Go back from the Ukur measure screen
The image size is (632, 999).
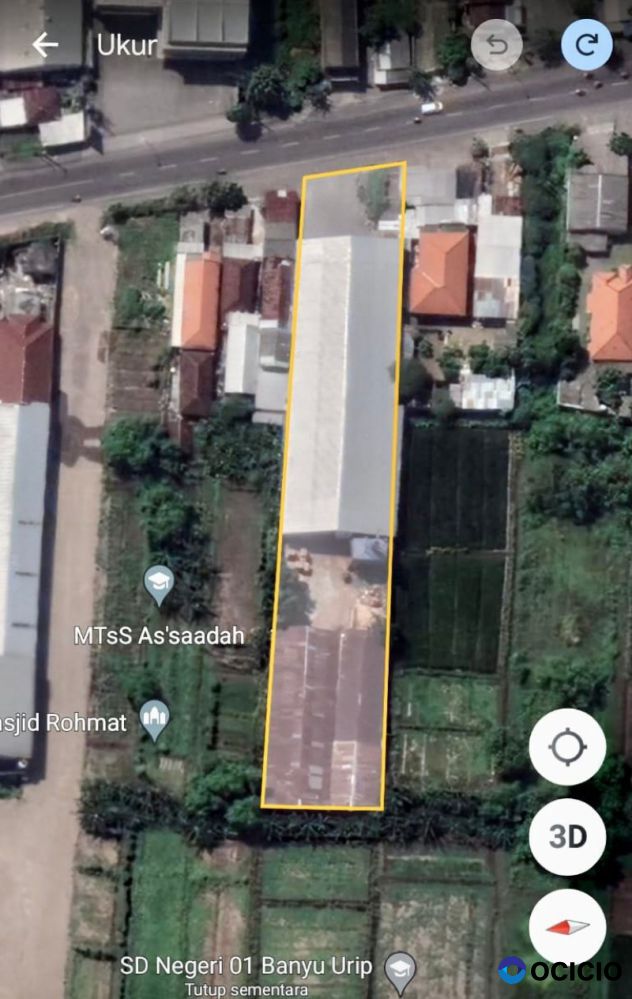pos(45,45)
